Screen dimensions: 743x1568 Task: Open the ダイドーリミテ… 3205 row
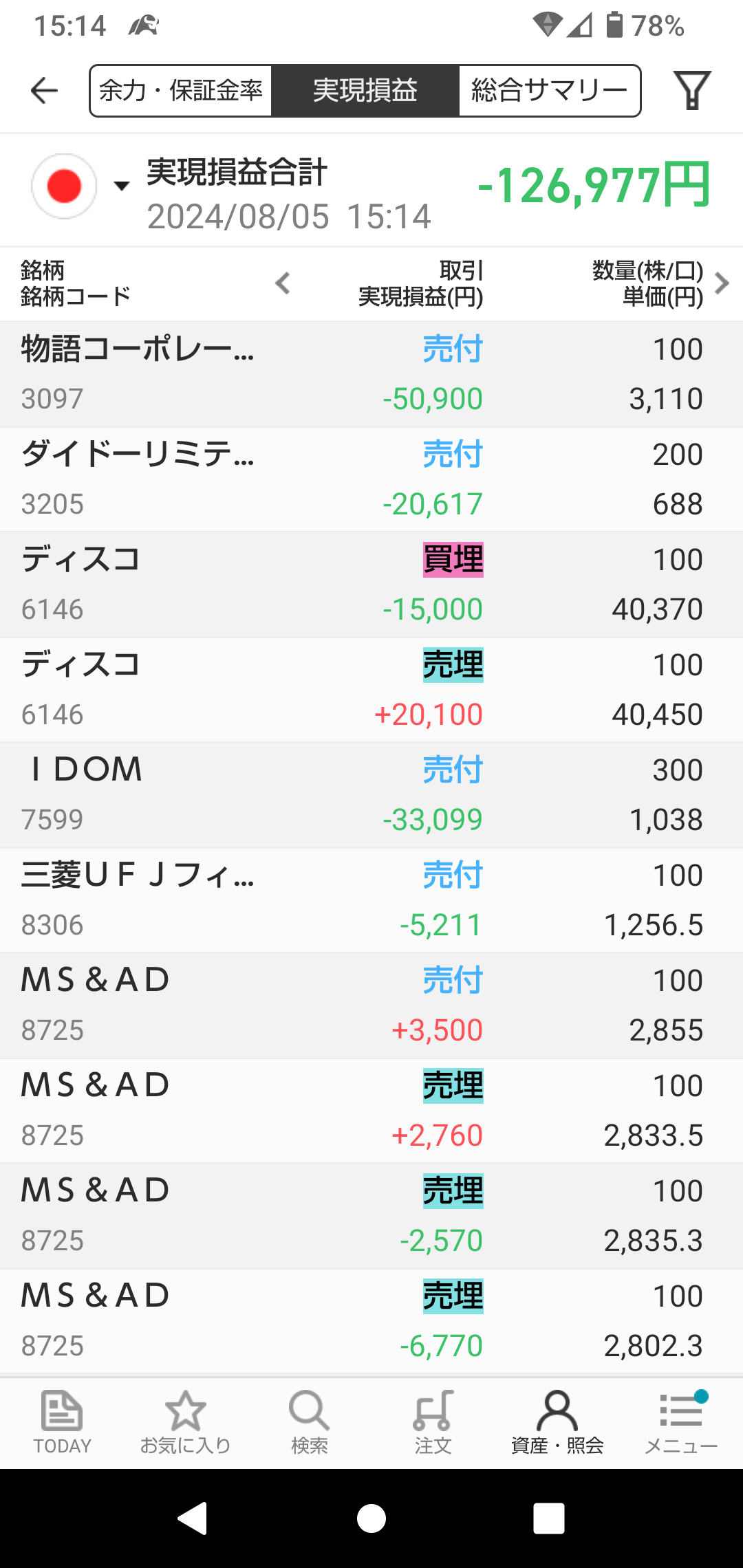pos(371,479)
